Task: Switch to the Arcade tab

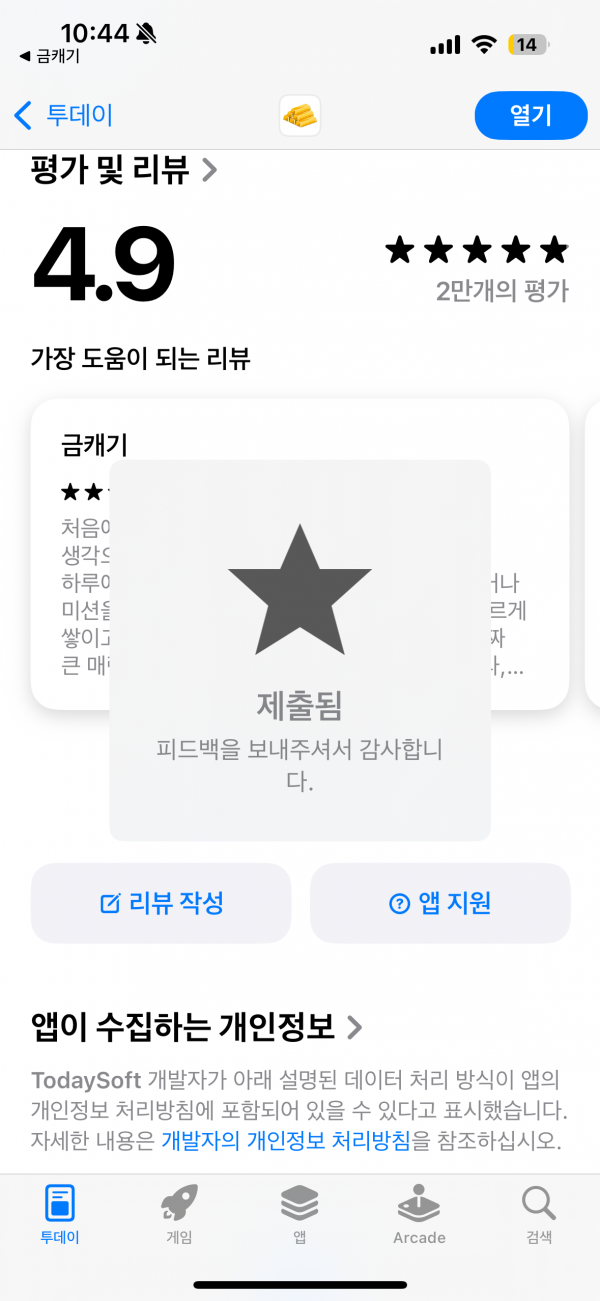Action: coord(419,1212)
